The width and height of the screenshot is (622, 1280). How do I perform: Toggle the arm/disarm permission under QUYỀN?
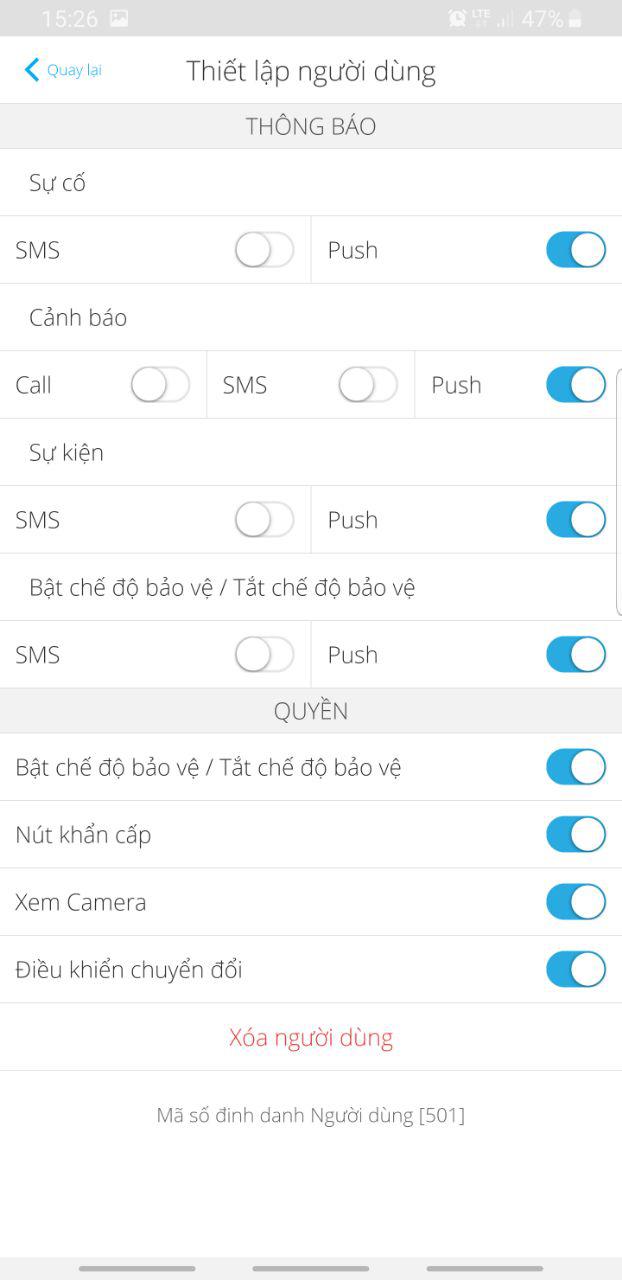click(x=576, y=768)
